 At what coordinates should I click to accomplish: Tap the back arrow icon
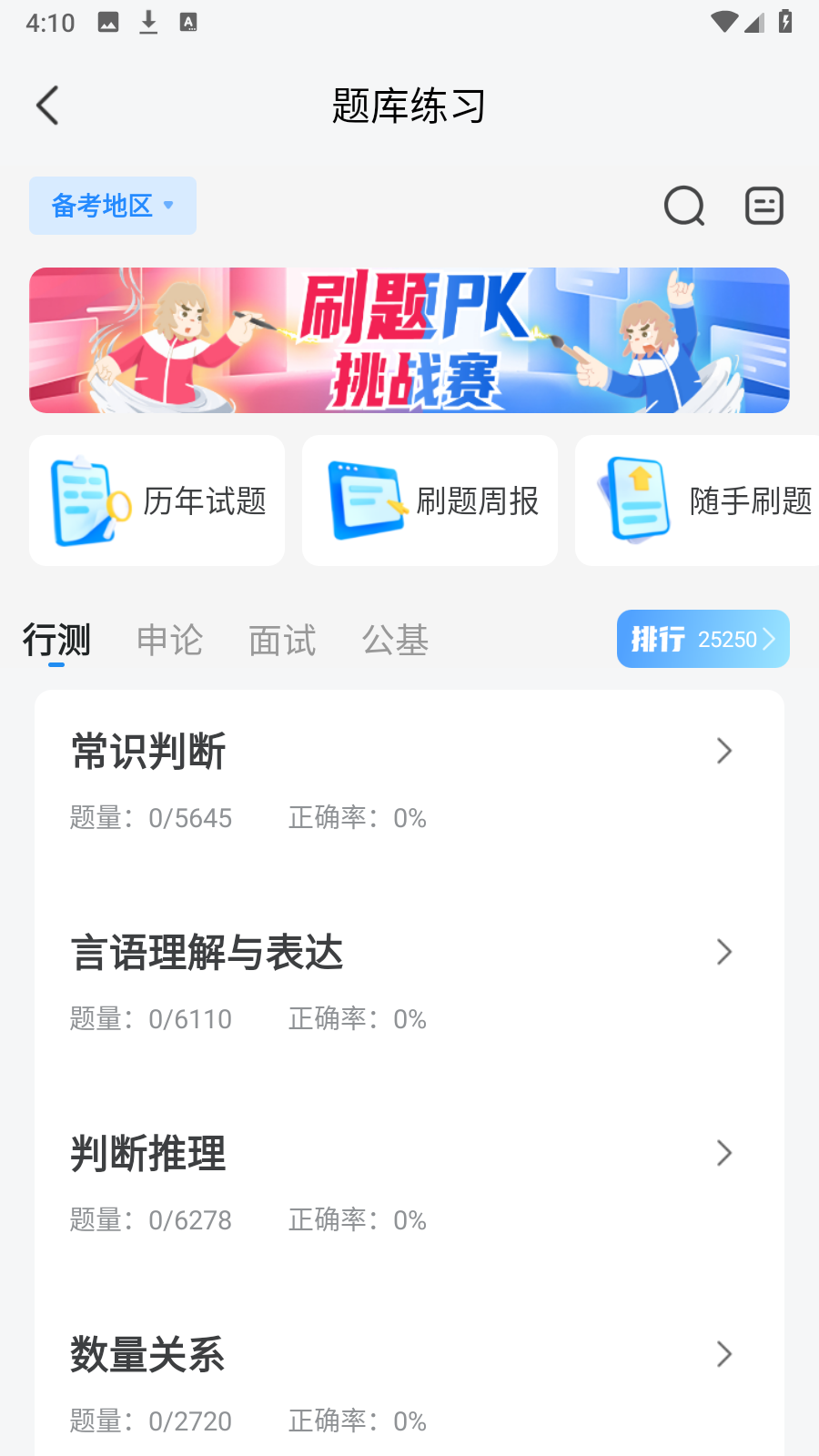[47, 105]
